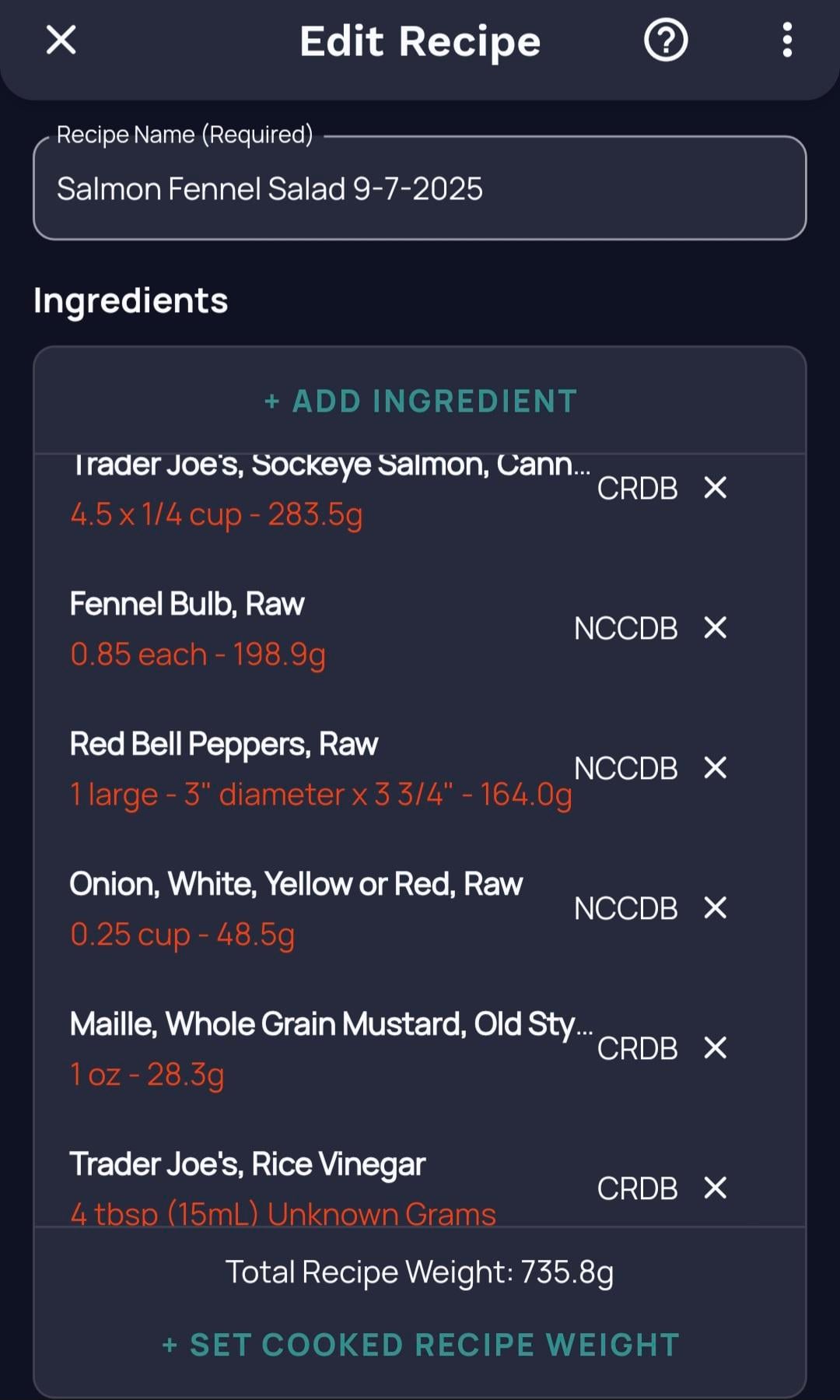Image resolution: width=840 pixels, height=1400 pixels.
Task: Remove Maille Whole Grain Mustard
Action: coord(715,1048)
